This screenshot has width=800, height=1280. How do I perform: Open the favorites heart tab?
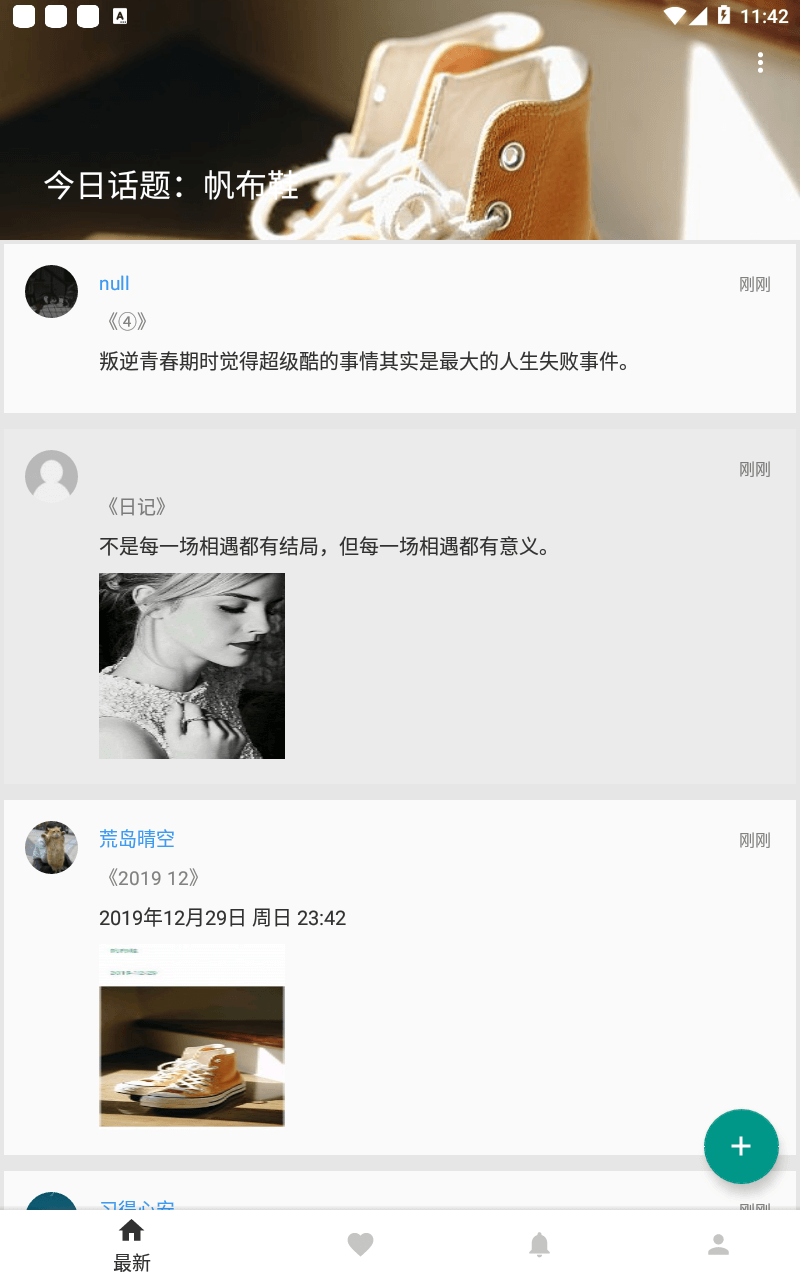coord(360,1245)
